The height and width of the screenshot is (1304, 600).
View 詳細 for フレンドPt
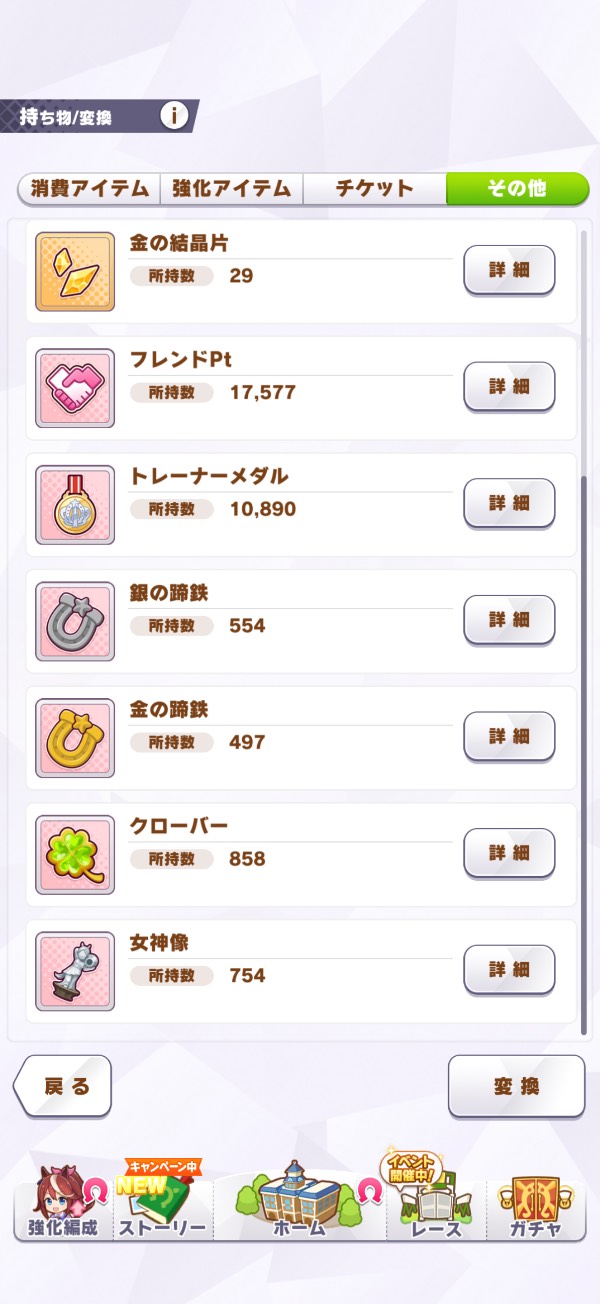[x=509, y=387]
